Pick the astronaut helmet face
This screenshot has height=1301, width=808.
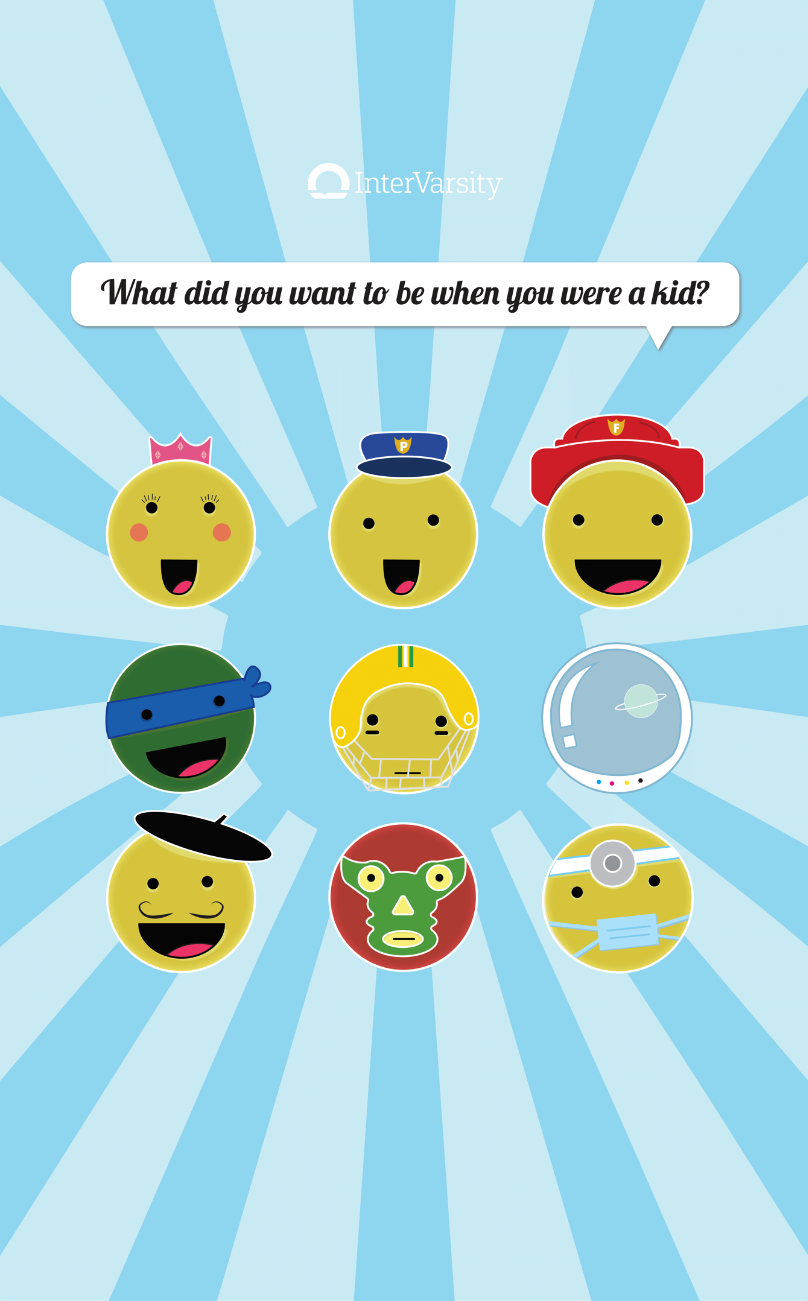[x=617, y=717]
